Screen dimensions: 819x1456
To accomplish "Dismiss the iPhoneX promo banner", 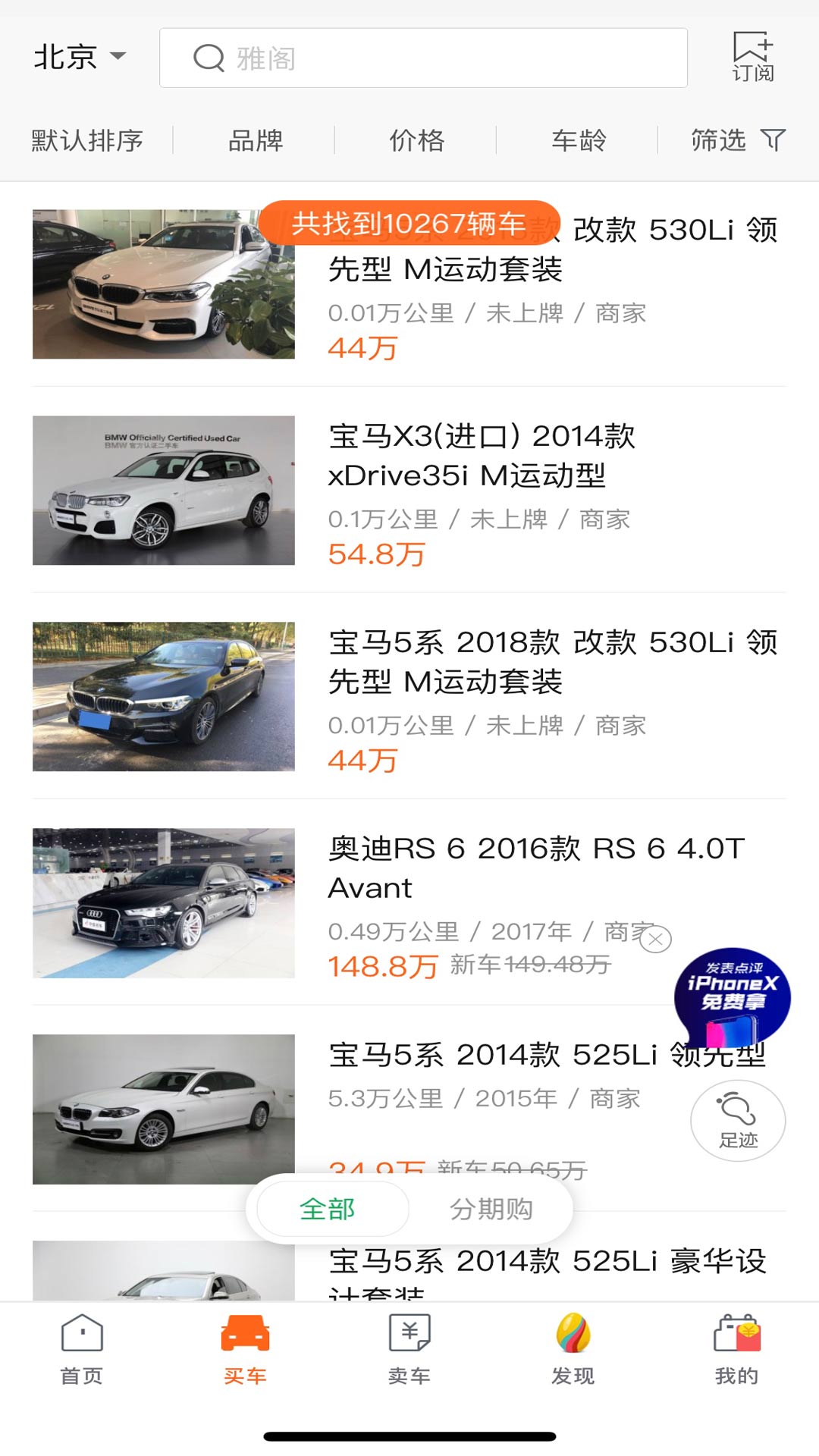I will [x=655, y=939].
